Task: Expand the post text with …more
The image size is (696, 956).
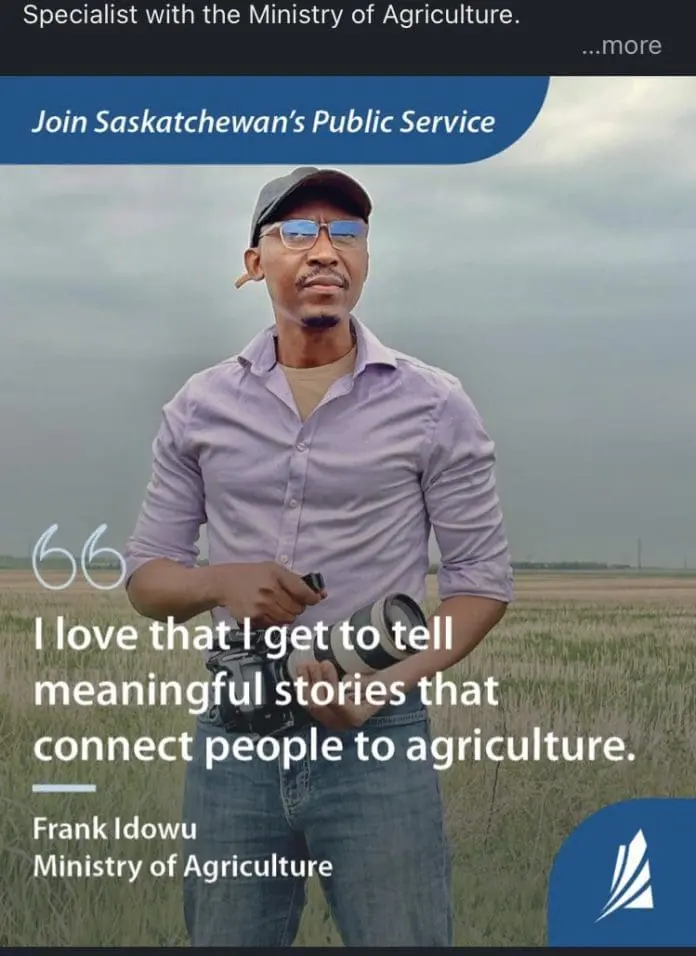Action: (621, 46)
